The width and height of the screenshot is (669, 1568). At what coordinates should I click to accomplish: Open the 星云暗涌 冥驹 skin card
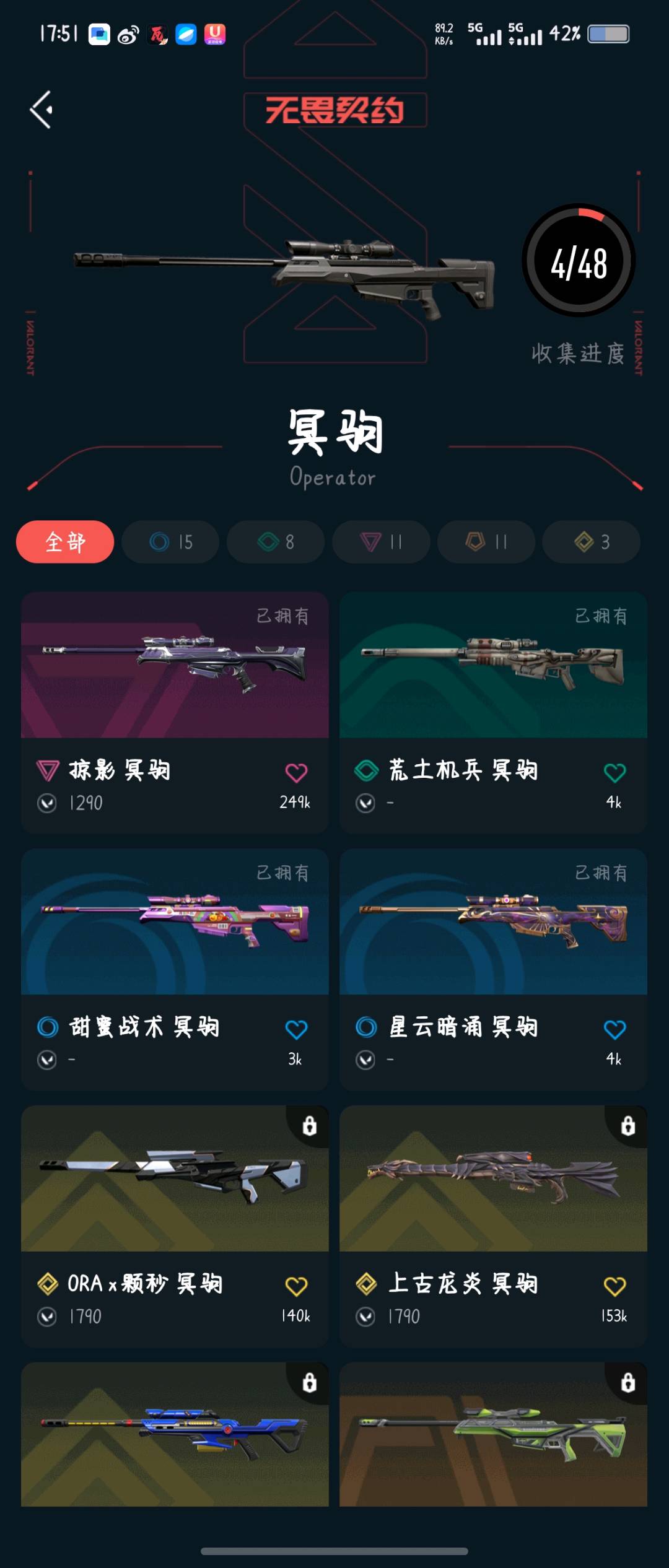point(493,923)
